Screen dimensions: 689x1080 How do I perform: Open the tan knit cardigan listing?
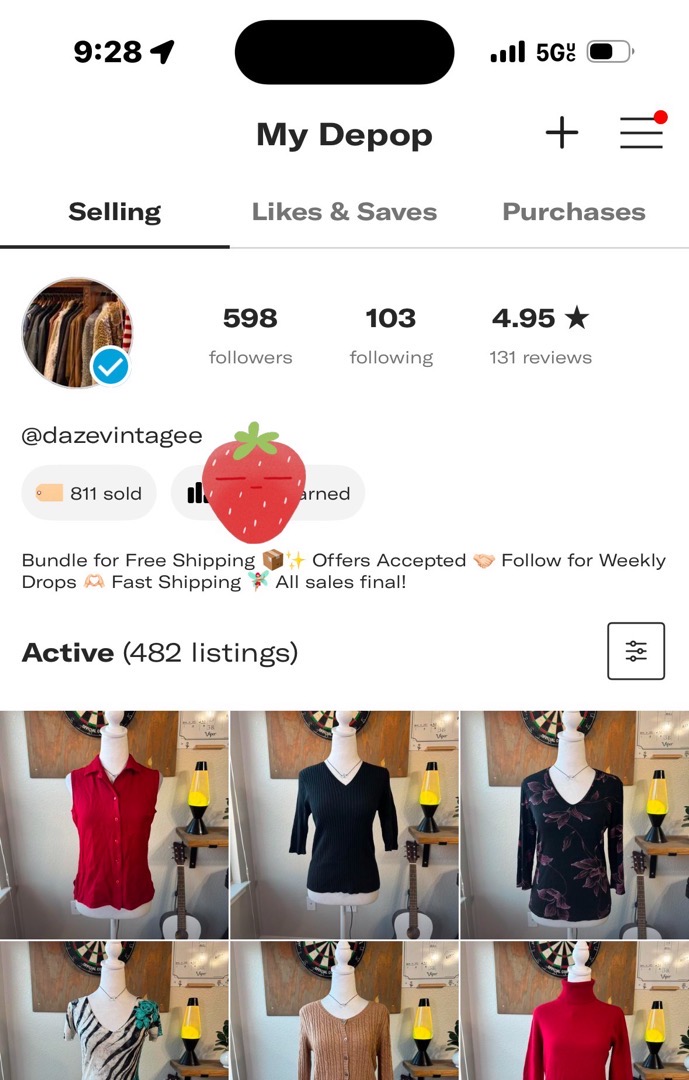344,1012
